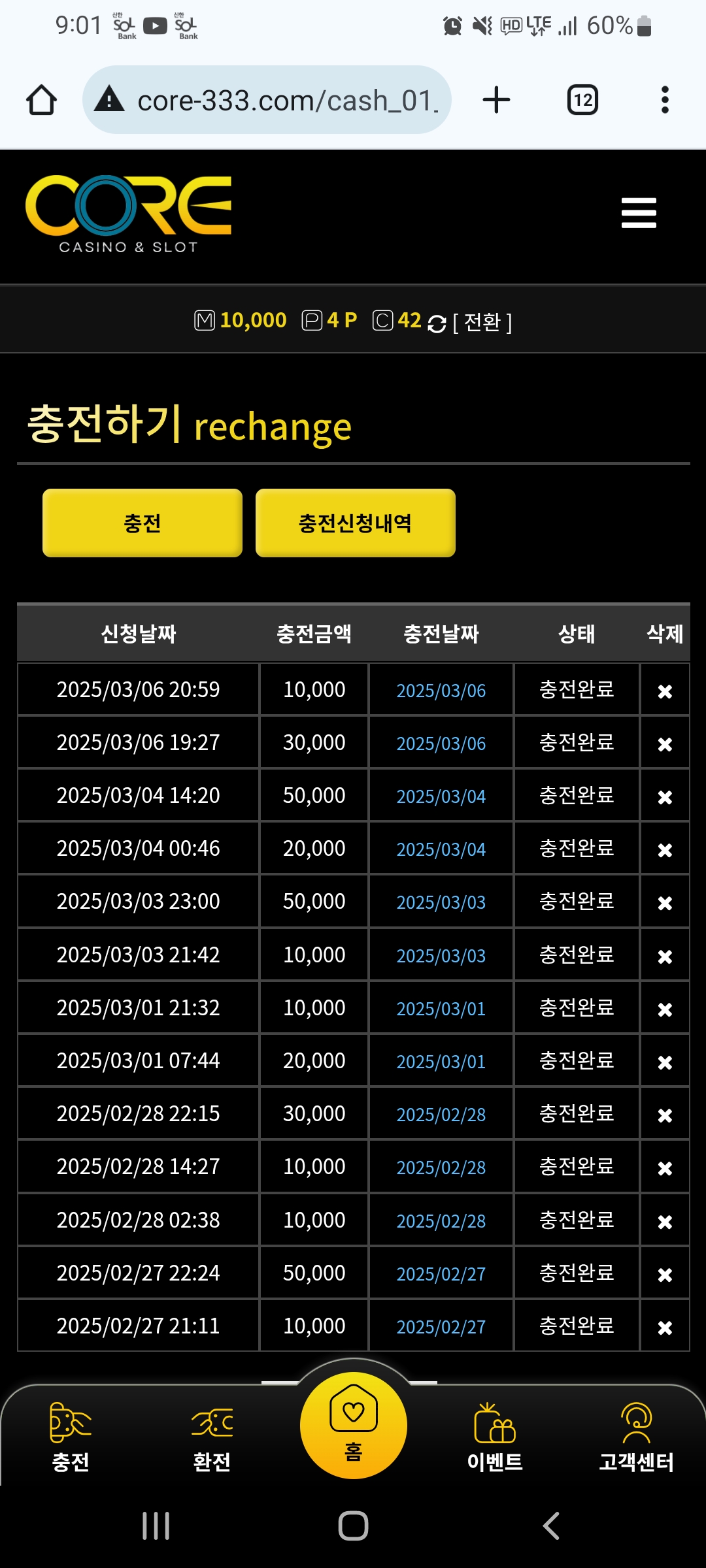Viewport: 706px width, 1568px height.
Task: Go to the browser home page
Action: 41,101
